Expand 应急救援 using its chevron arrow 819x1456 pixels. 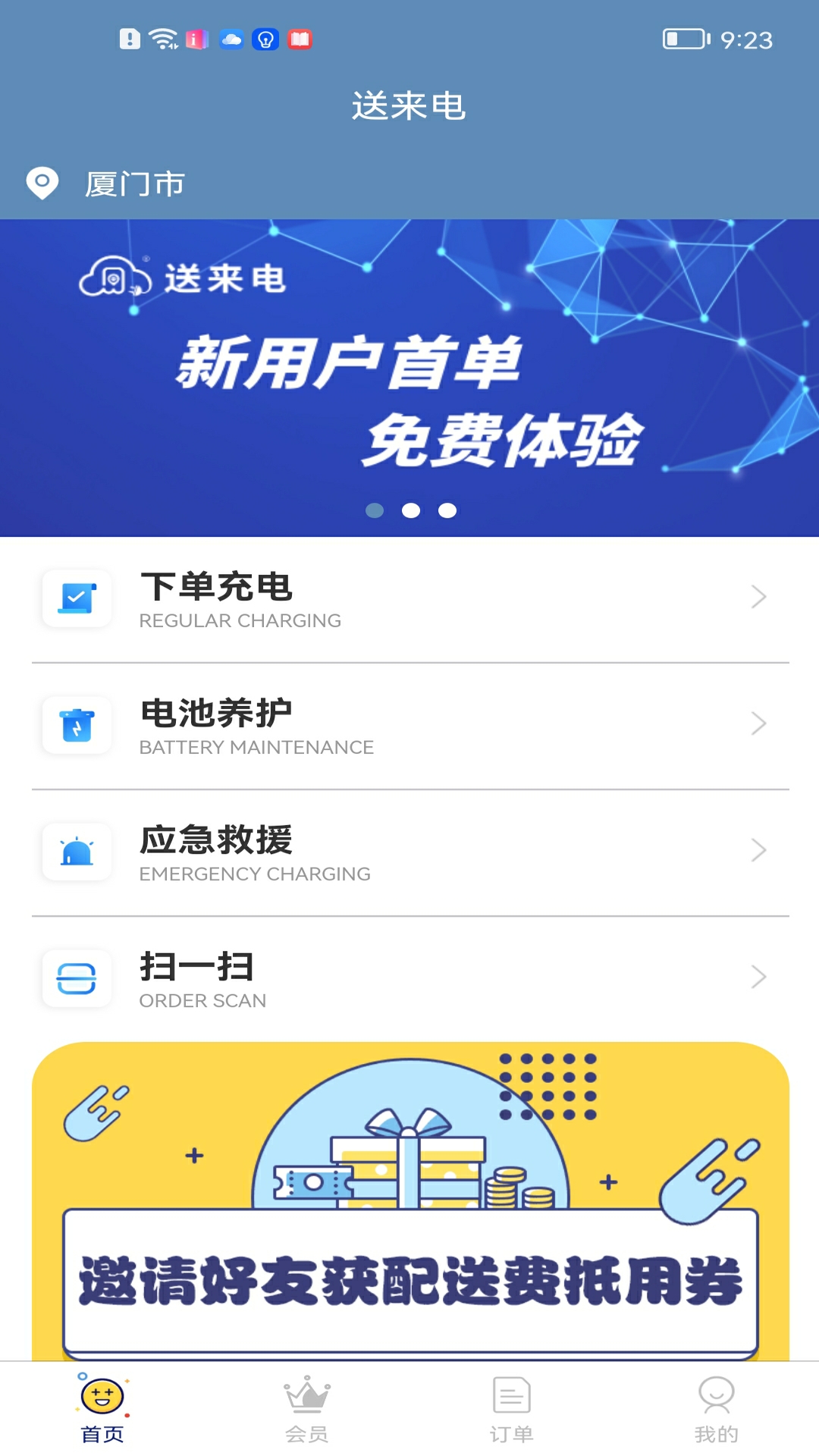point(759,850)
